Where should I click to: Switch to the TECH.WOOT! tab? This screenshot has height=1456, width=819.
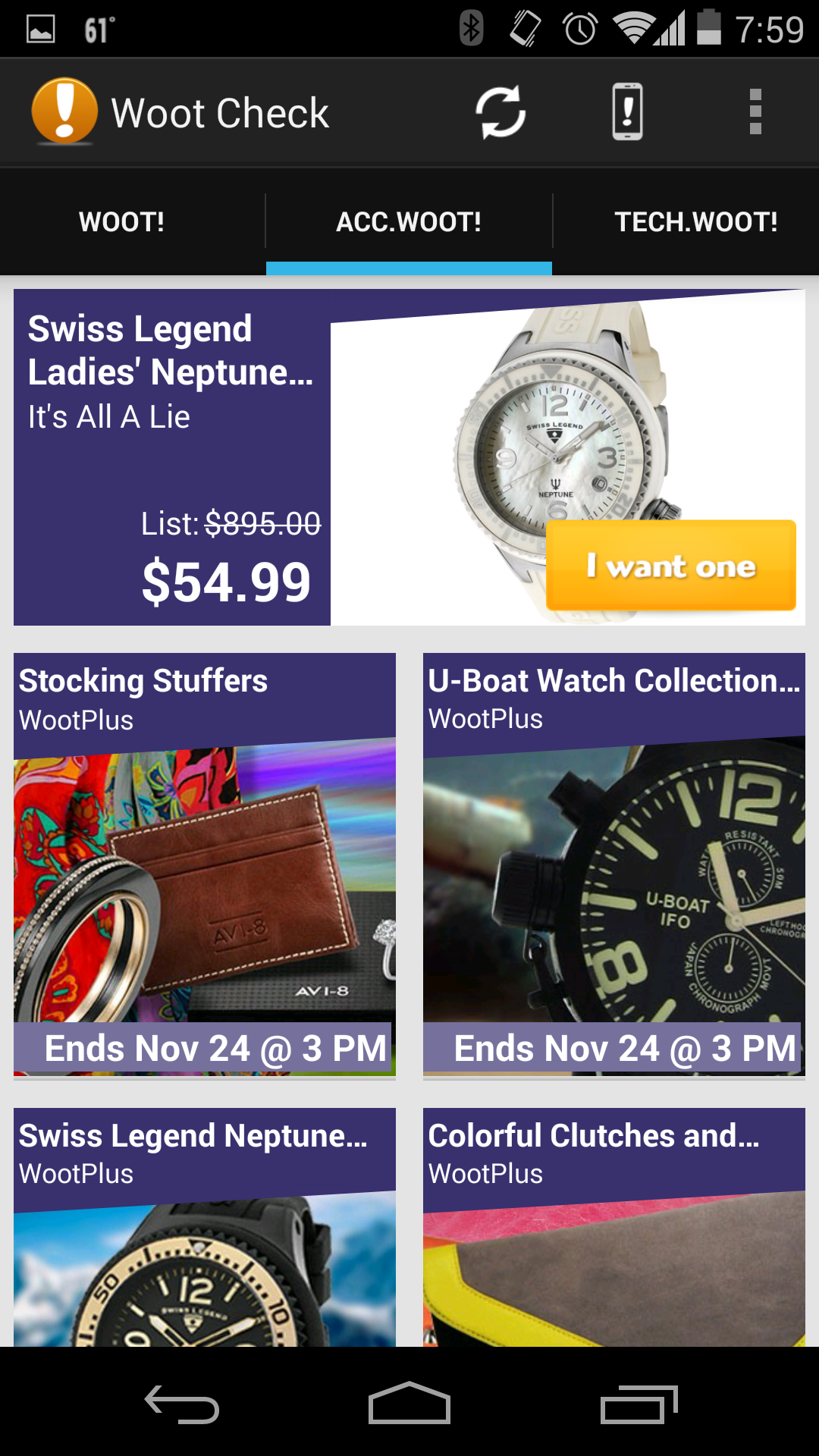pyautogui.click(x=695, y=222)
